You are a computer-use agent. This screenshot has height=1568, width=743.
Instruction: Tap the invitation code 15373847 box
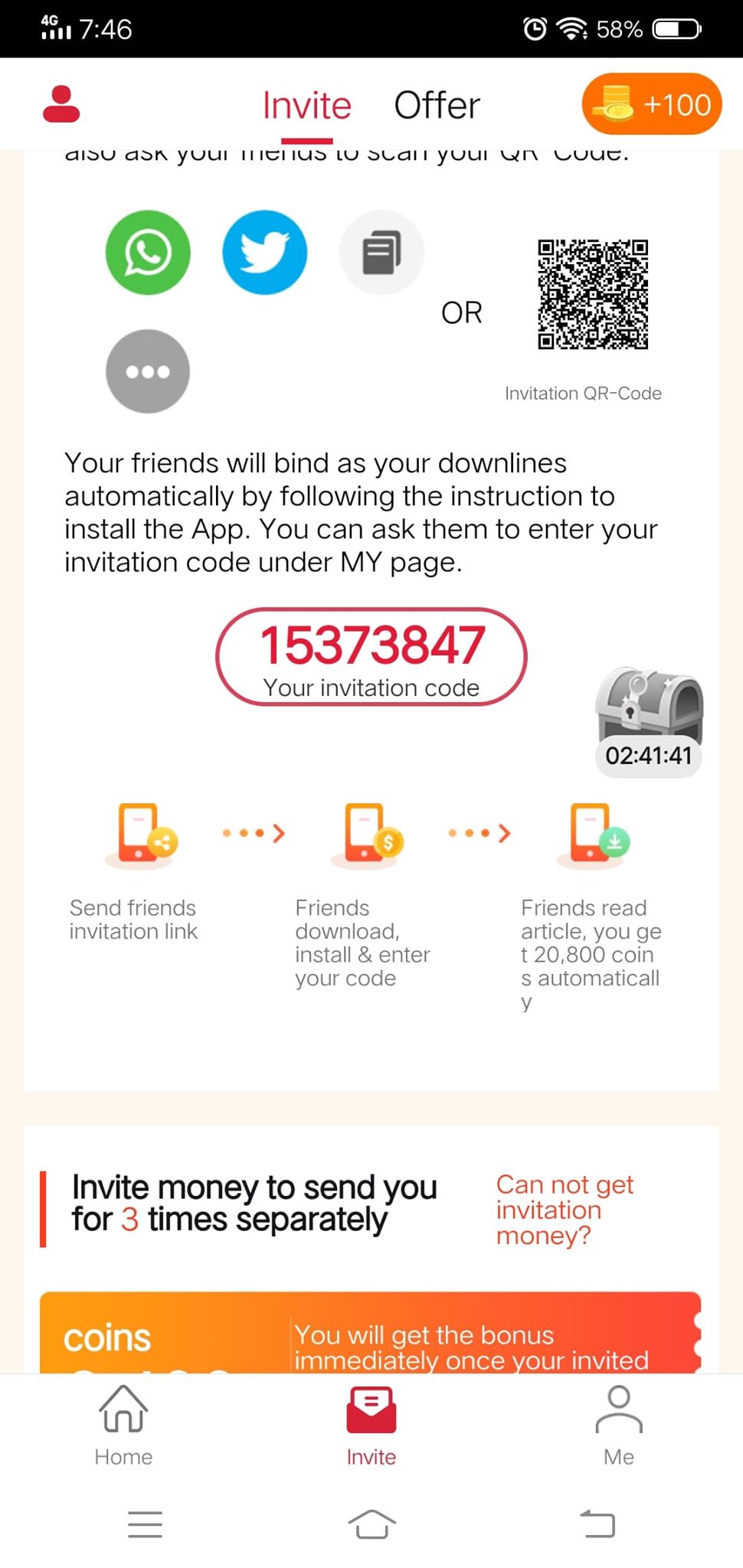pos(371,657)
